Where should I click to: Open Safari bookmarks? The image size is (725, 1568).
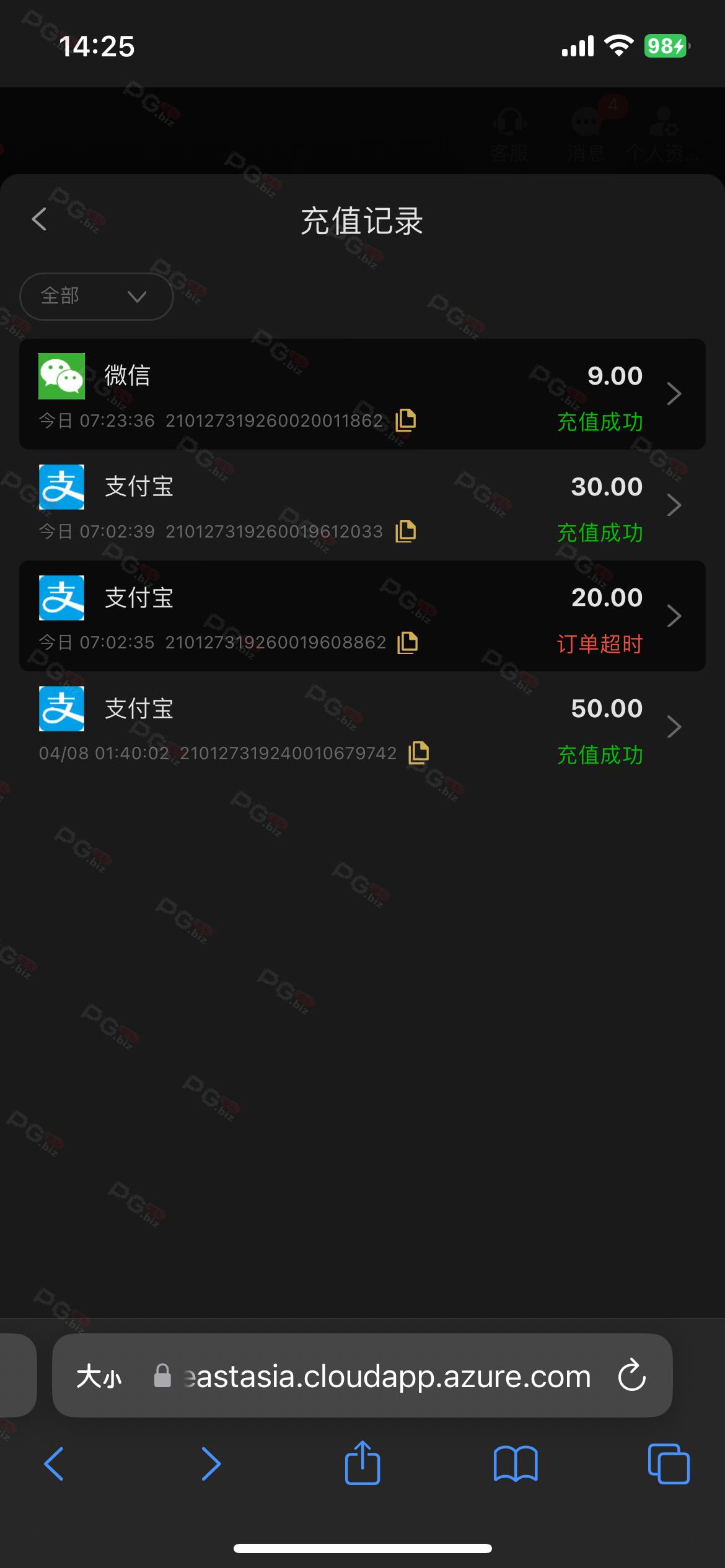516,1464
